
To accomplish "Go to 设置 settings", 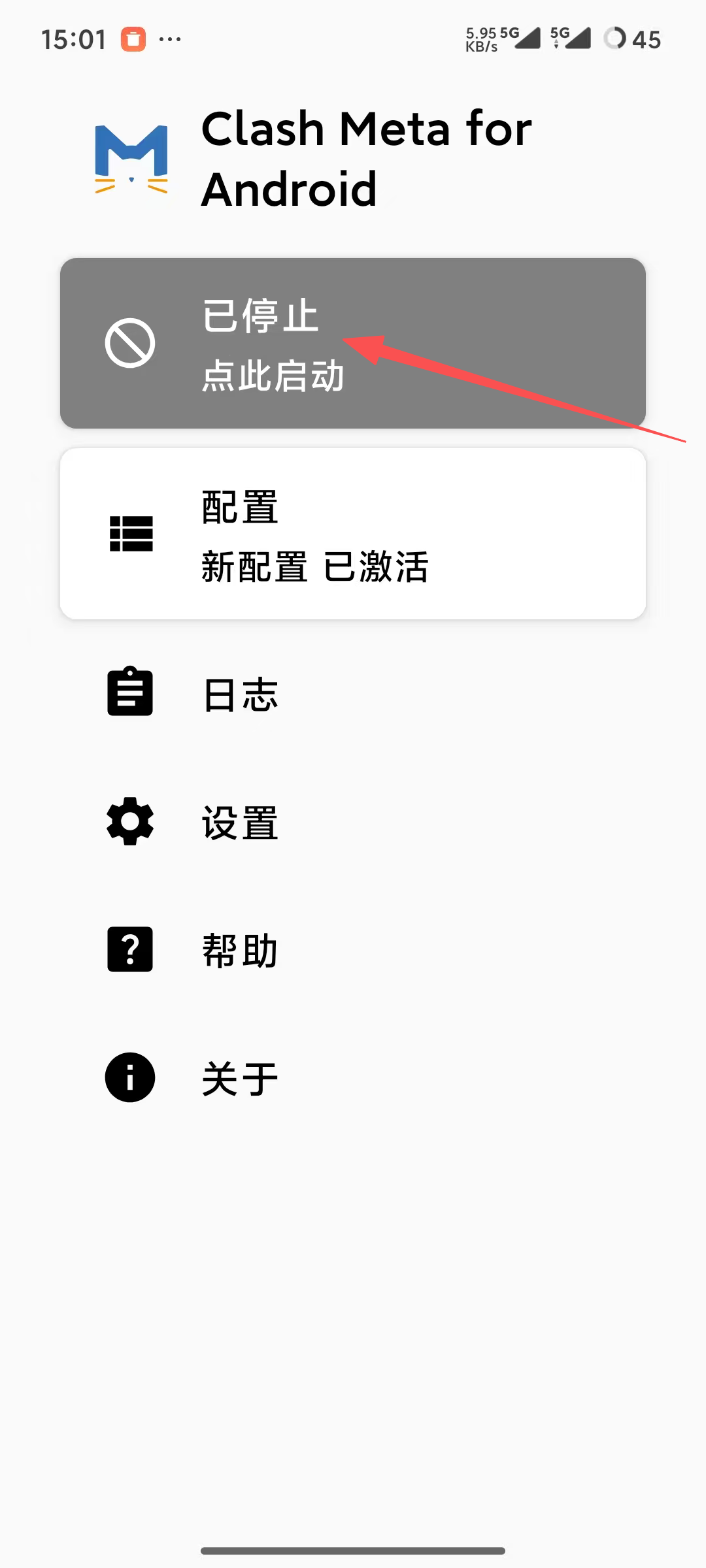I will pyautogui.click(x=239, y=822).
